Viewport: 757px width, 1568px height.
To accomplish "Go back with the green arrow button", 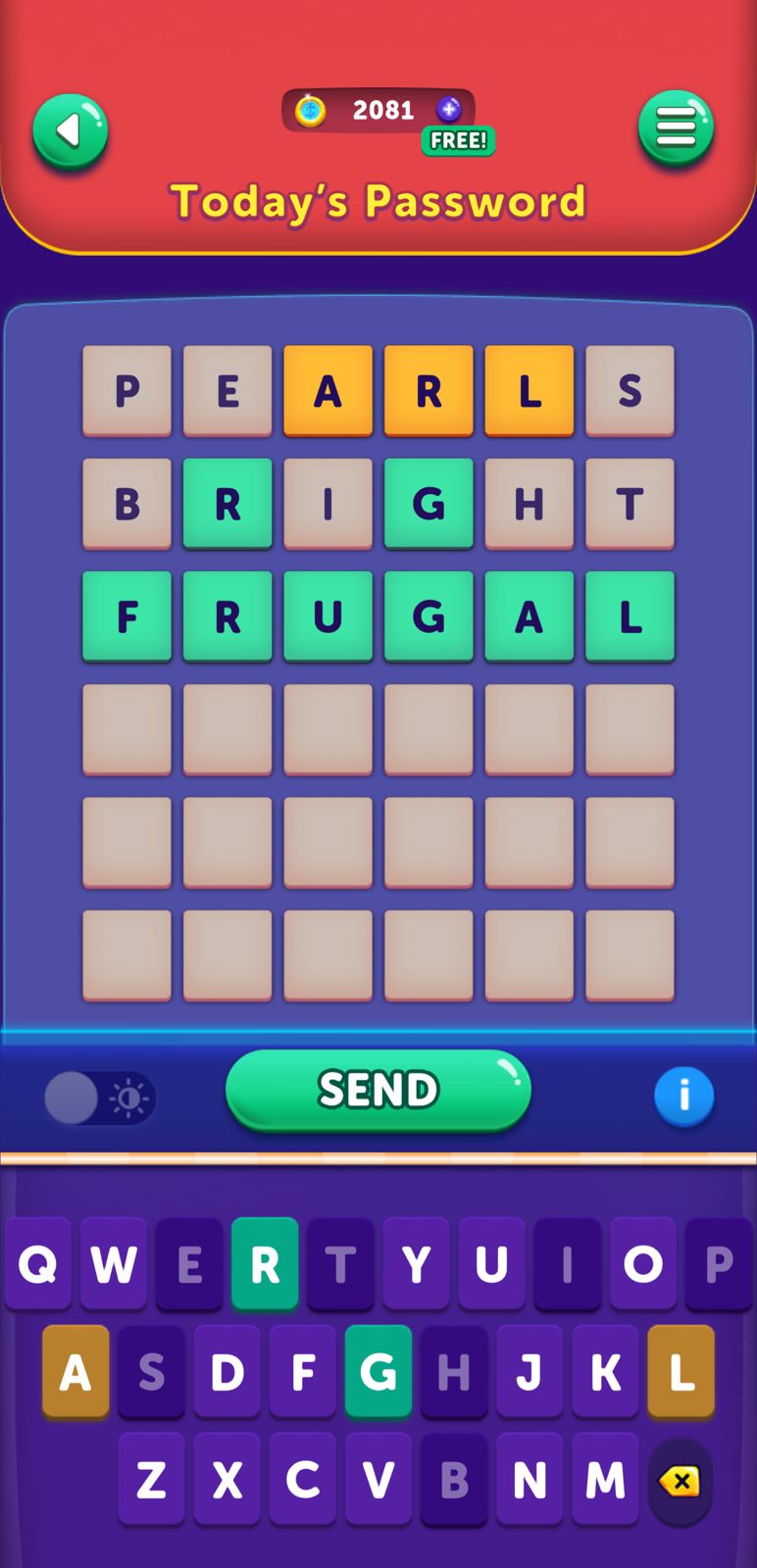I will coord(70,131).
